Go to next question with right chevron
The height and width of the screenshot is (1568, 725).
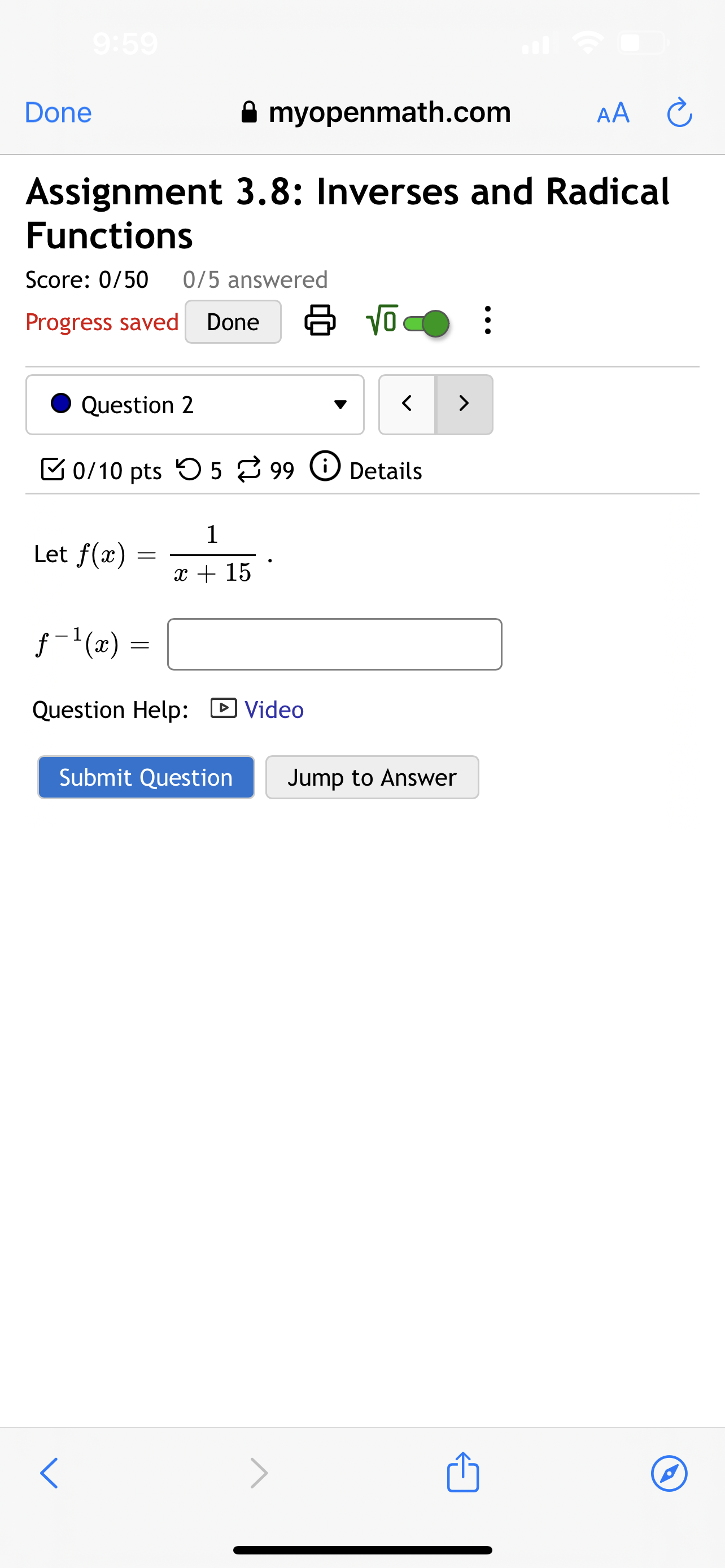tap(465, 404)
